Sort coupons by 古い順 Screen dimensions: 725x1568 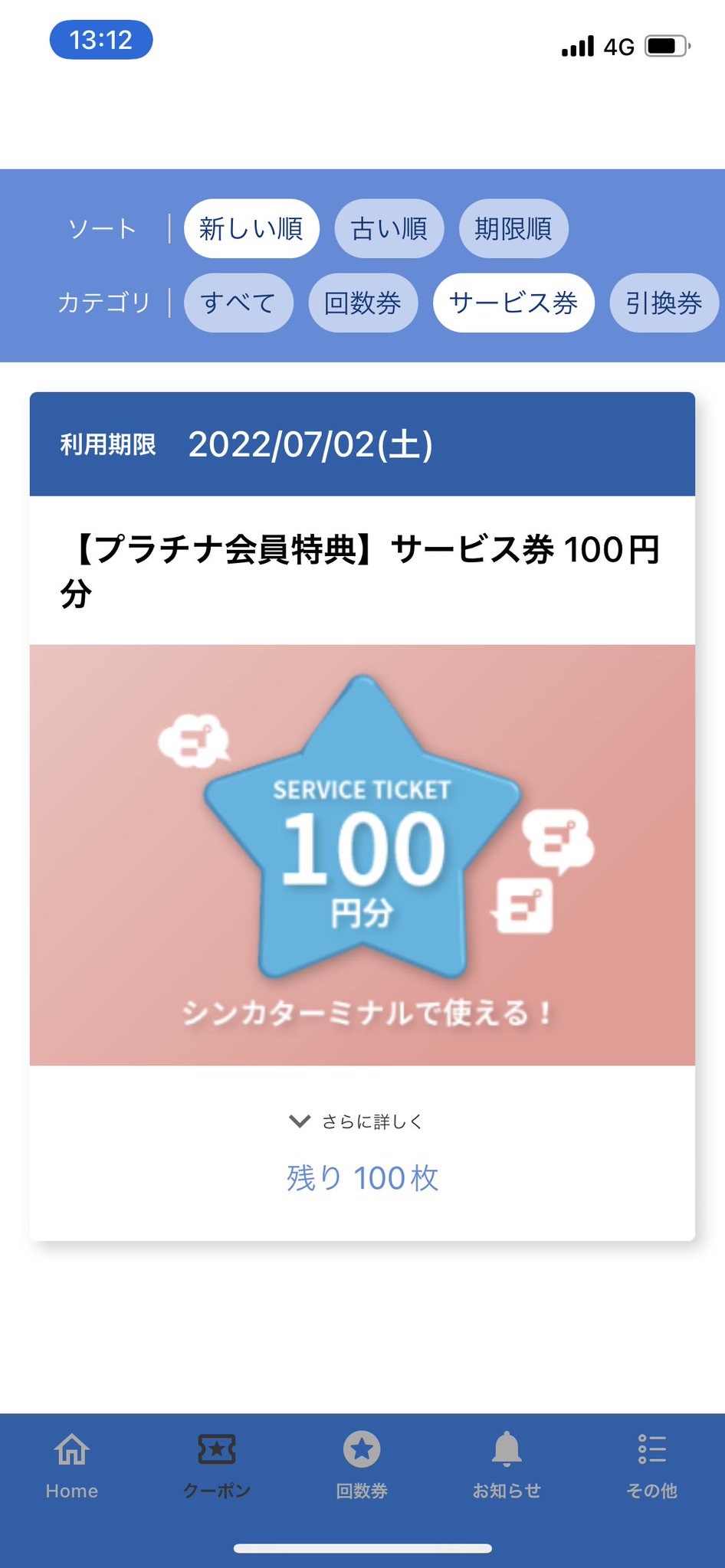pyautogui.click(x=389, y=228)
